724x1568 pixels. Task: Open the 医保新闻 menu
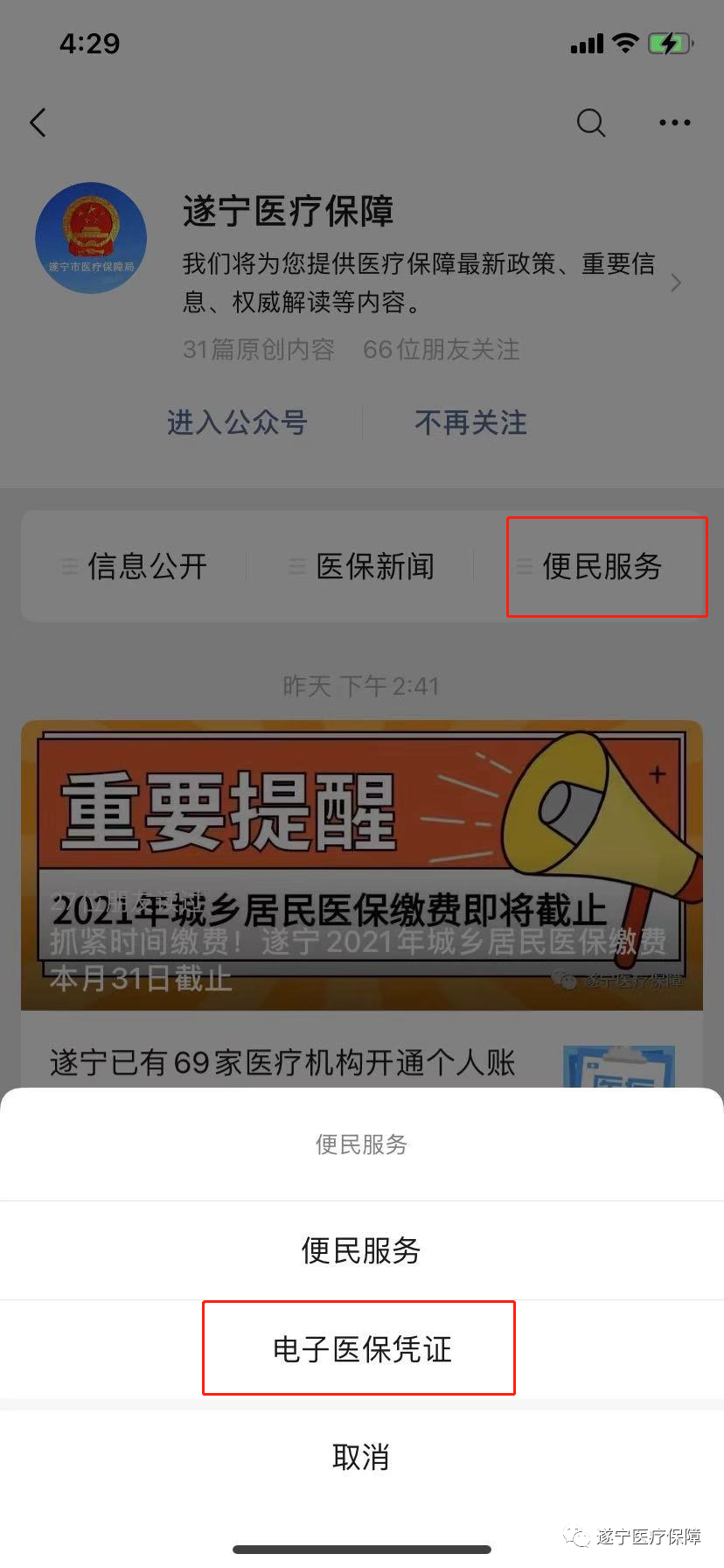coord(362,566)
